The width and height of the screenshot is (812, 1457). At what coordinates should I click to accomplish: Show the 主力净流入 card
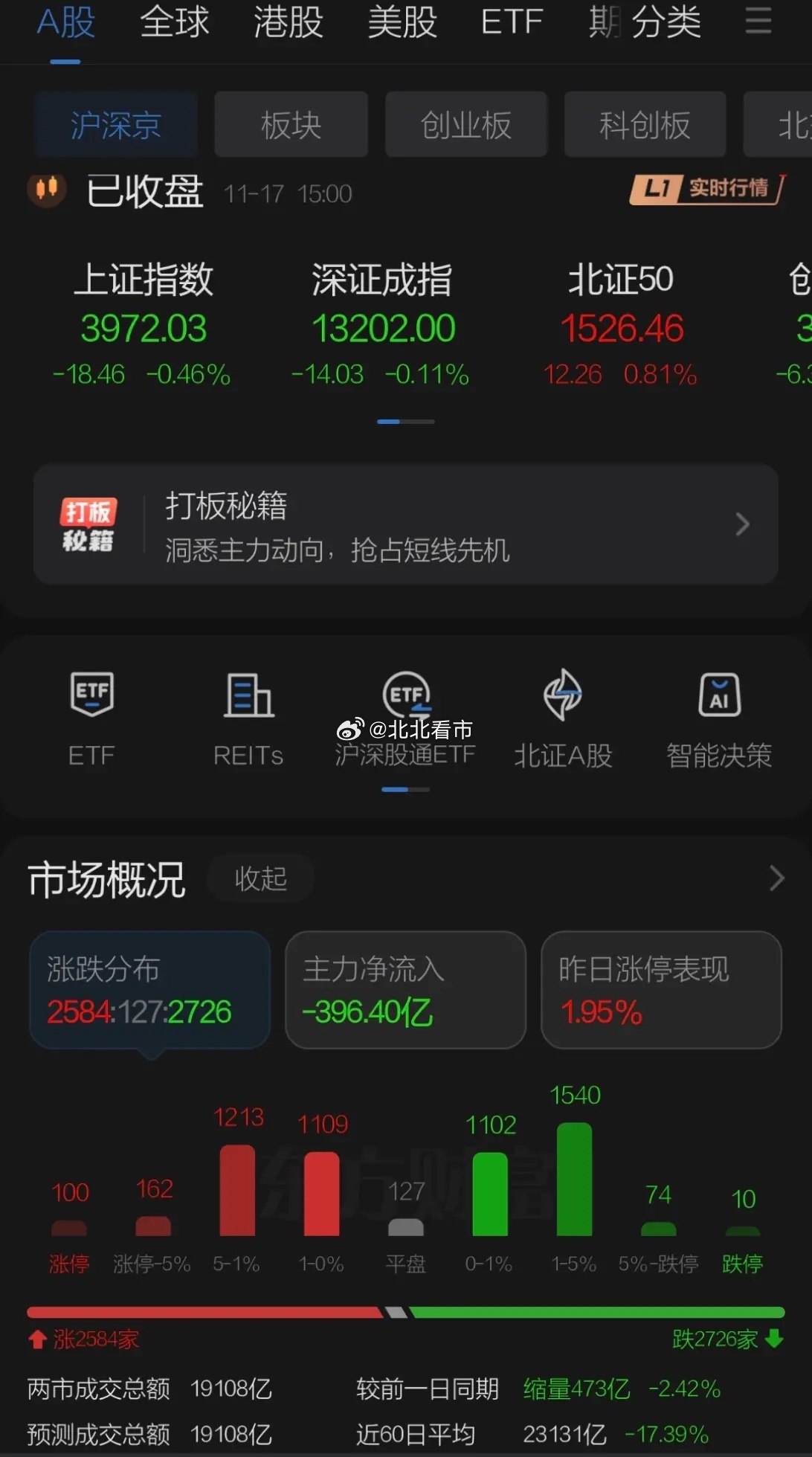click(x=405, y=990)
